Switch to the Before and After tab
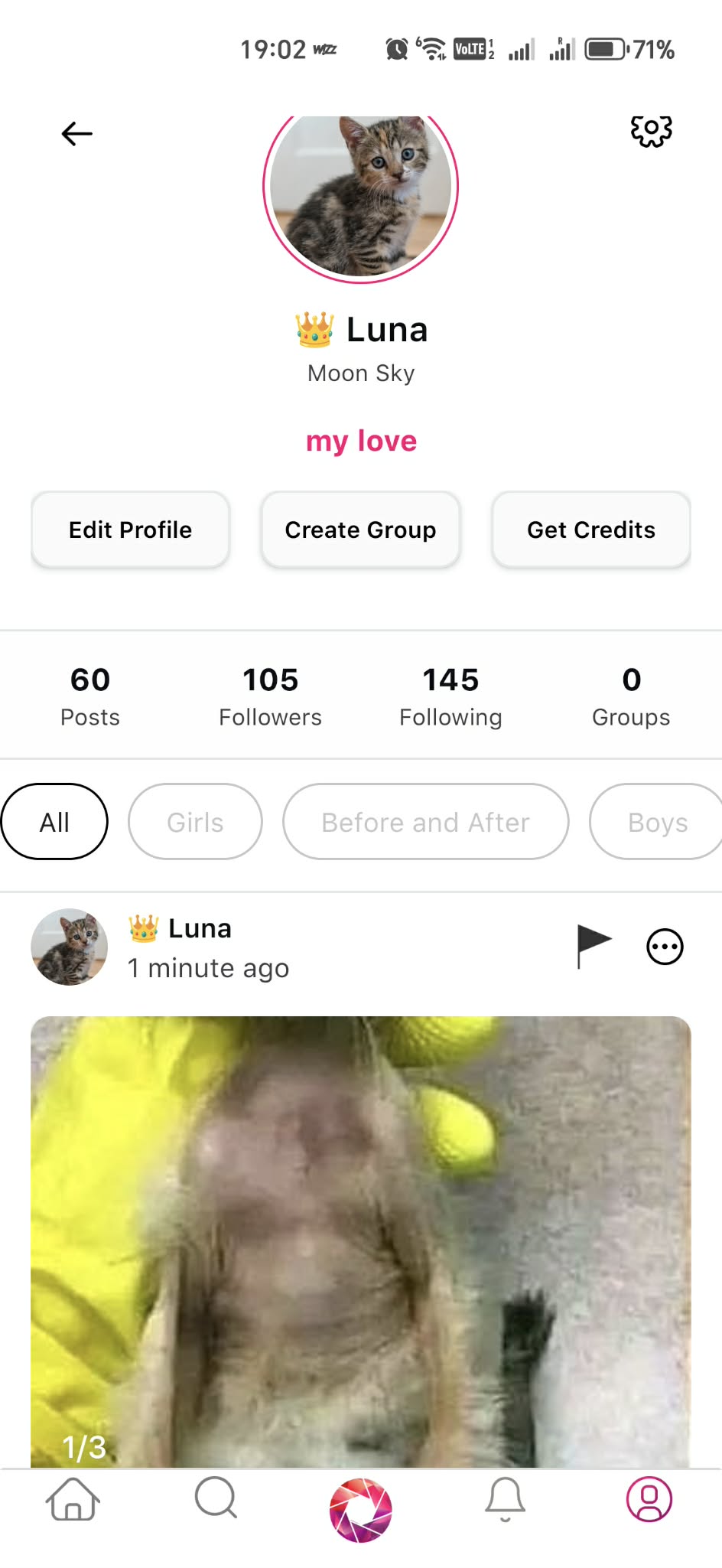The width and height of the screenshot is (722, 1568). coord(424,821)
